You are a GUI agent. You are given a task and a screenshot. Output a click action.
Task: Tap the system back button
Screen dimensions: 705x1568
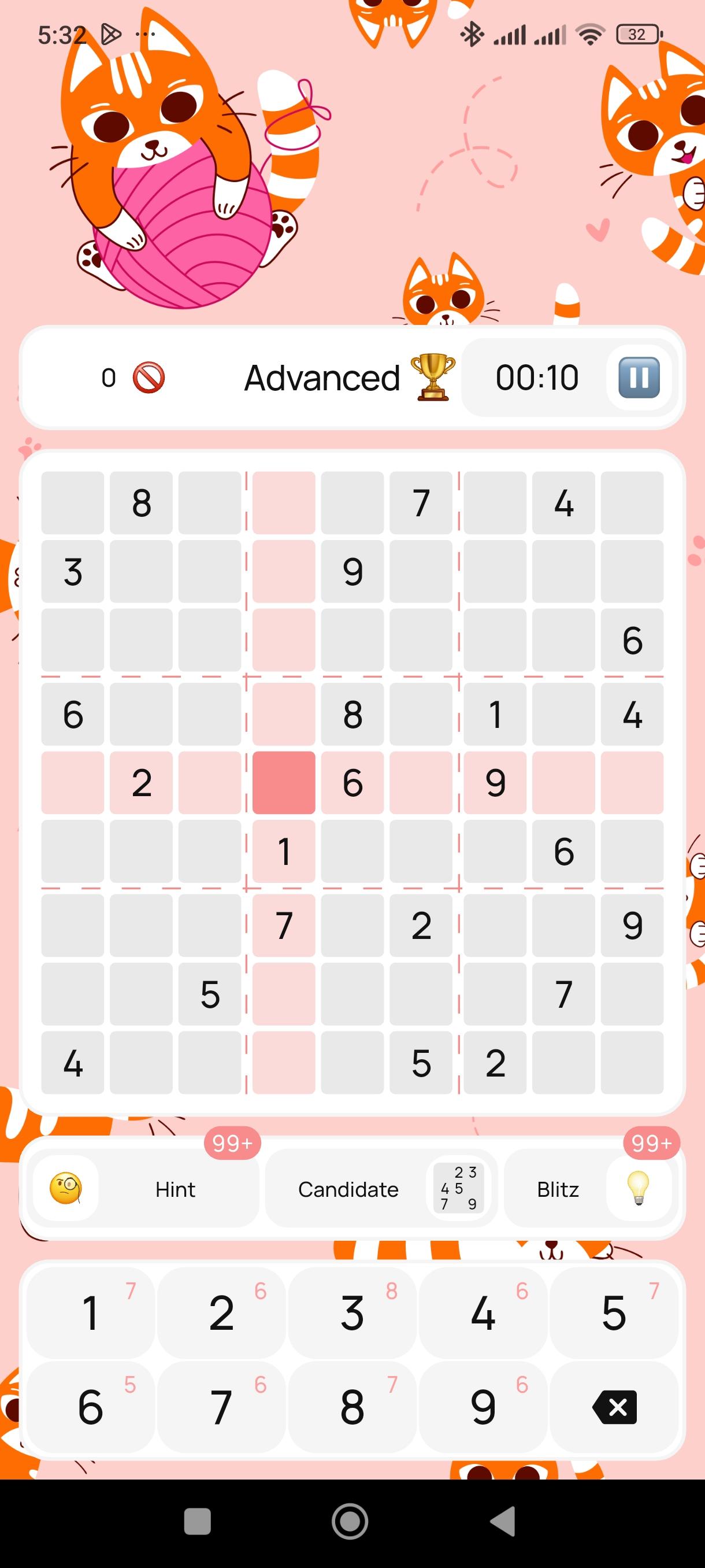(x=503, y=1521)
